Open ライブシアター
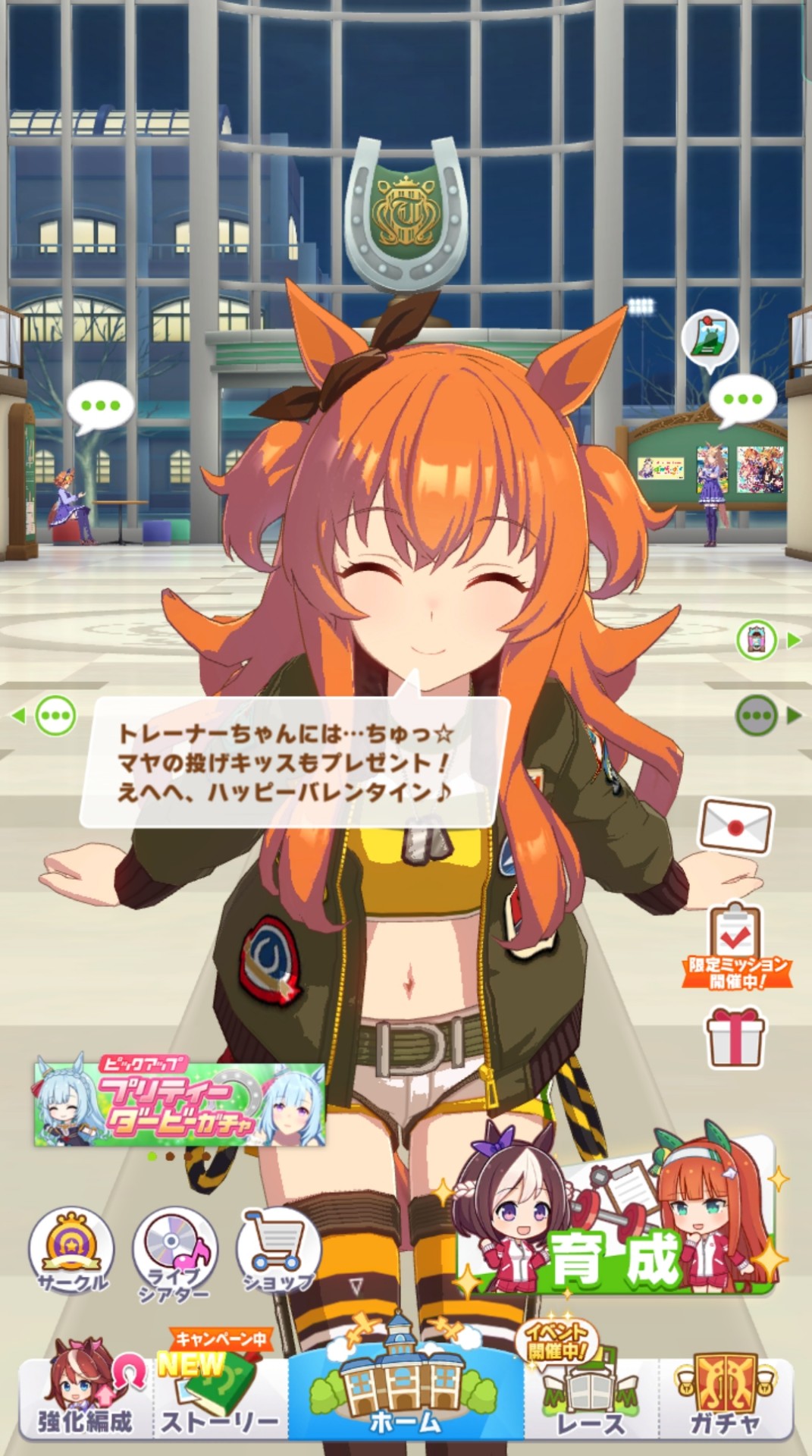Screen dimensions: 812x1456 [175, 1253]
